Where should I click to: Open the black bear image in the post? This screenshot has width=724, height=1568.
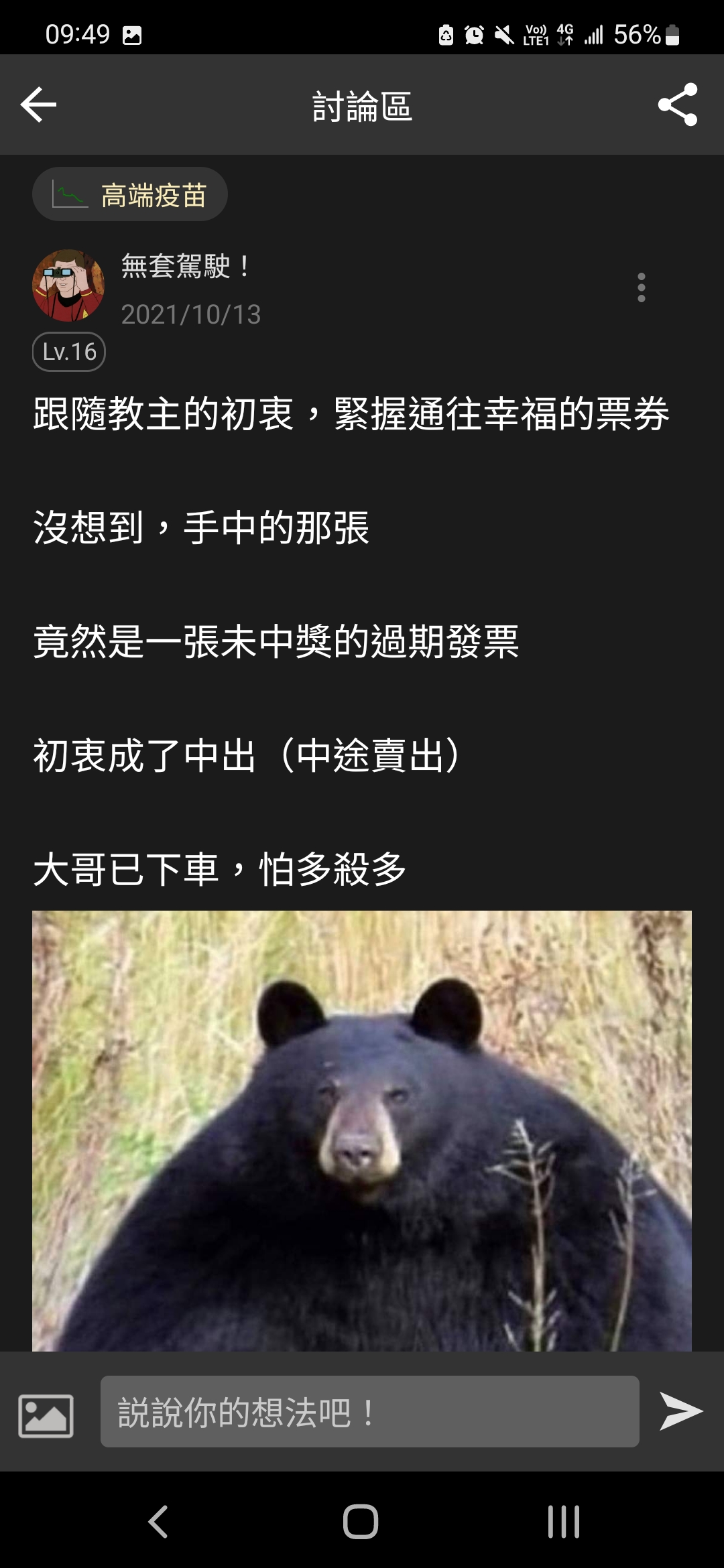(362, 1130)
